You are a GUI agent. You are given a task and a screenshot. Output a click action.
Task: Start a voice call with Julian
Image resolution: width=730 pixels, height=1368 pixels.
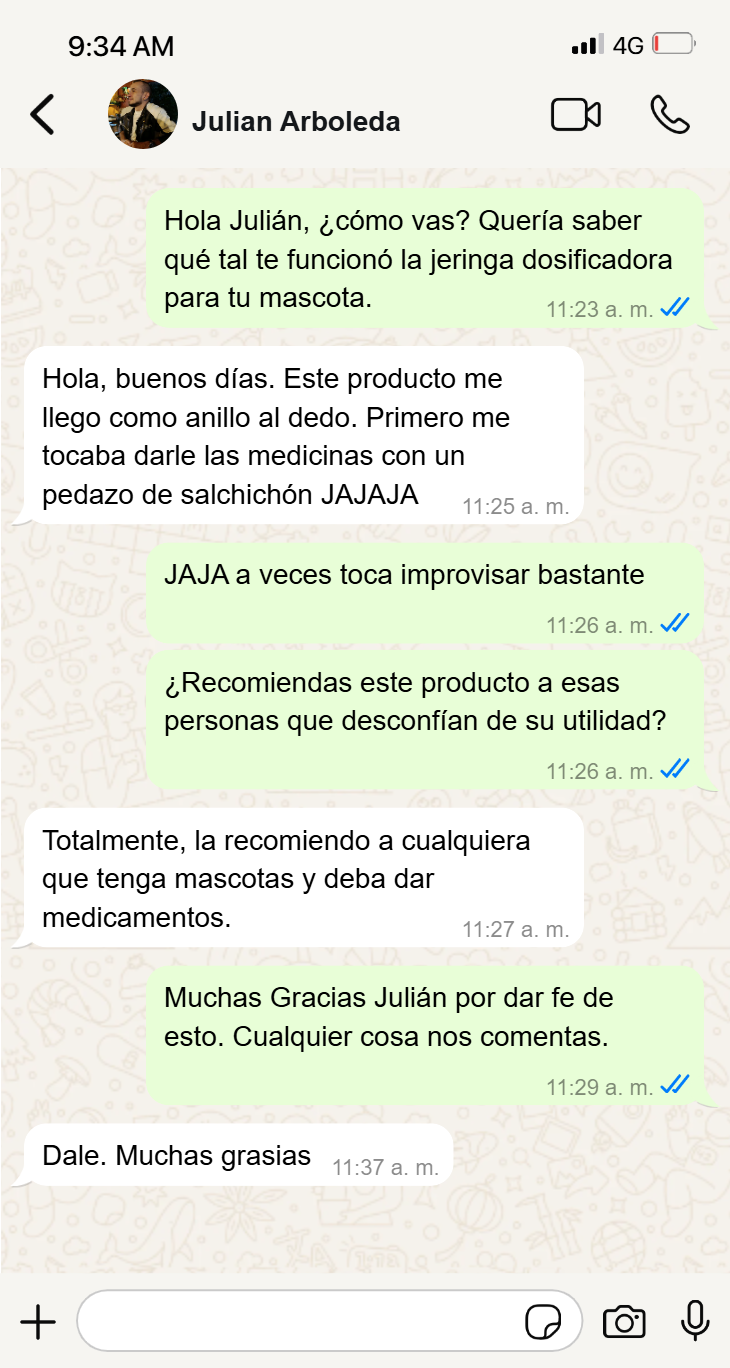point(669,115)
